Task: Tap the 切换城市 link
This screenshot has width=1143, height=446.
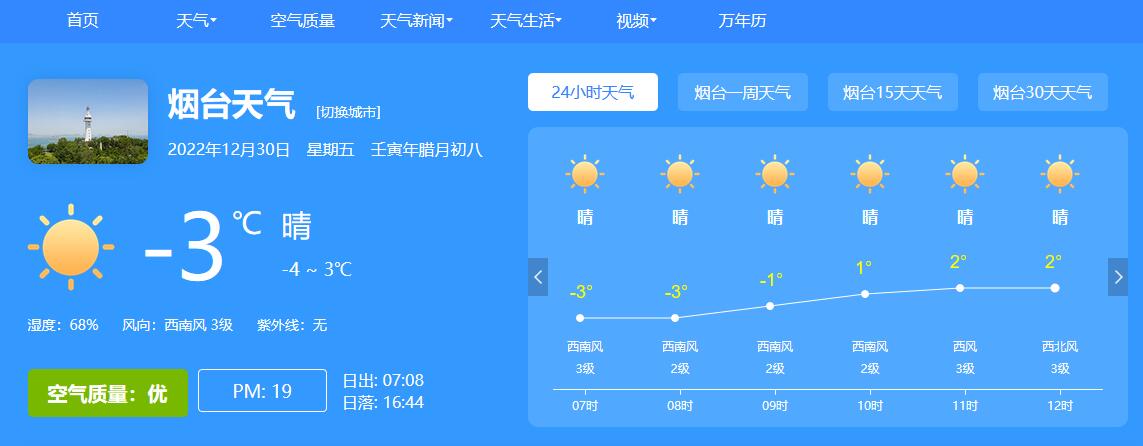Action: click(x=348, y=112)
